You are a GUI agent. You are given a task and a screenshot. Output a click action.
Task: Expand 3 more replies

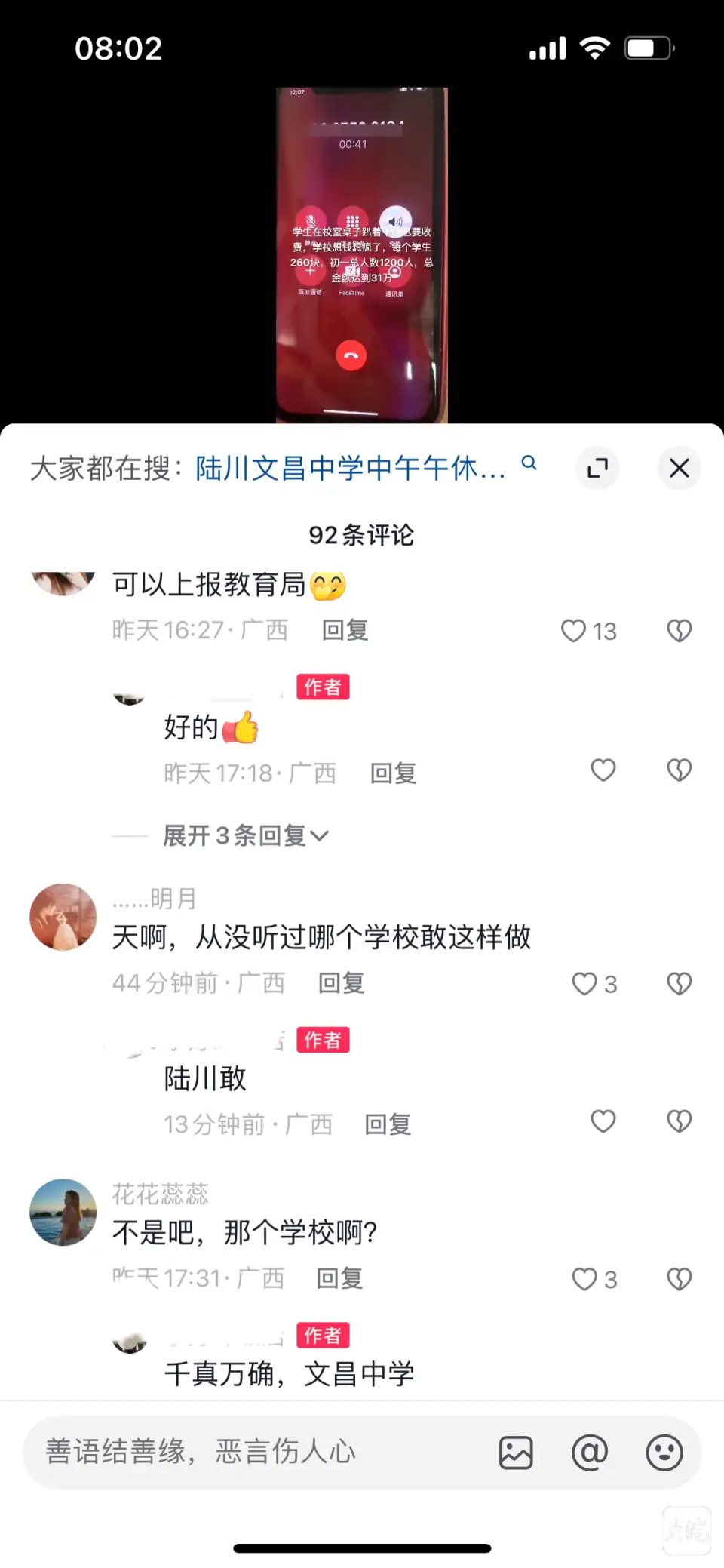[x=245, y=835]
